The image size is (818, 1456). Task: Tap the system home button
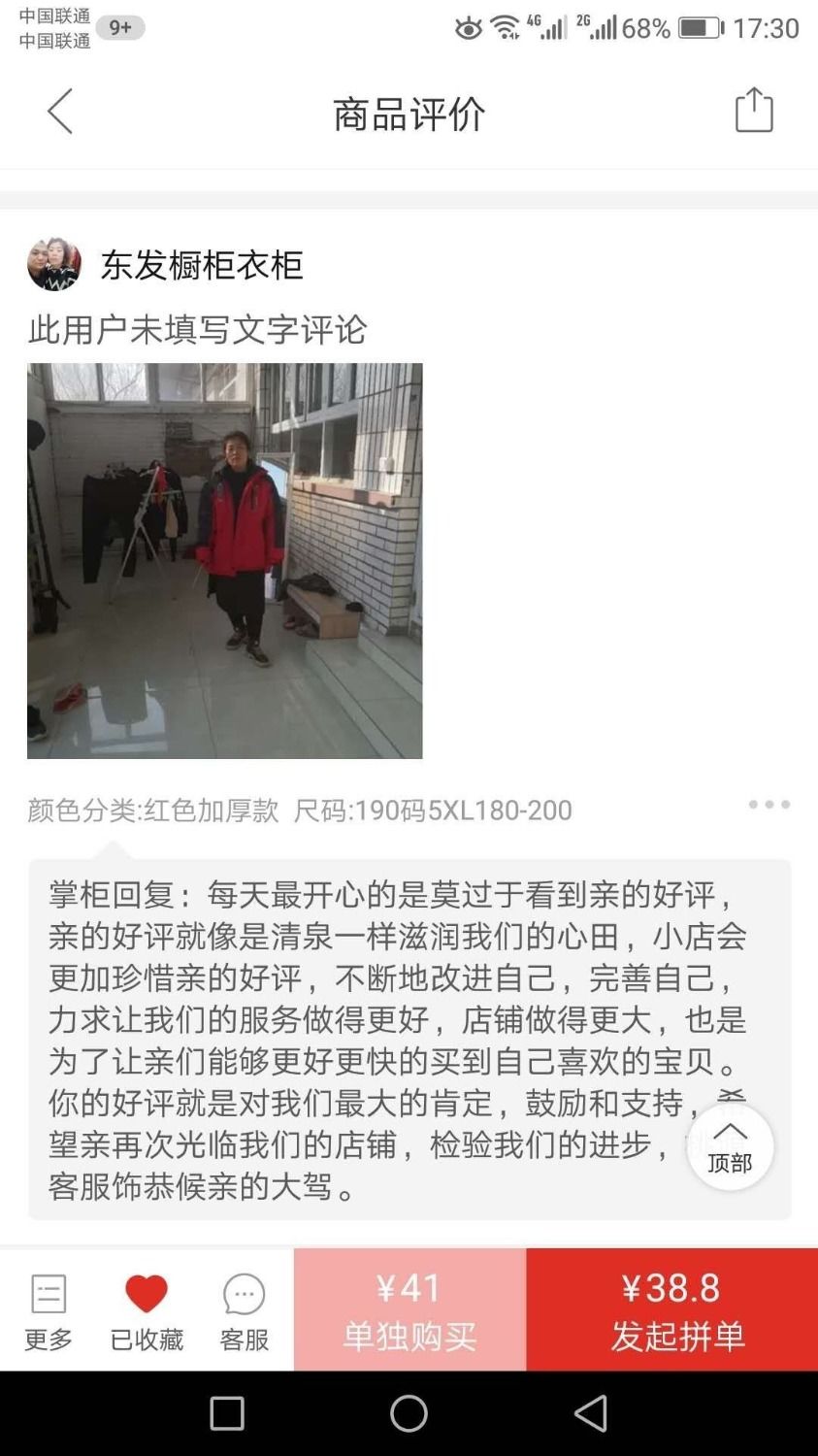[x=409, y=1413]
